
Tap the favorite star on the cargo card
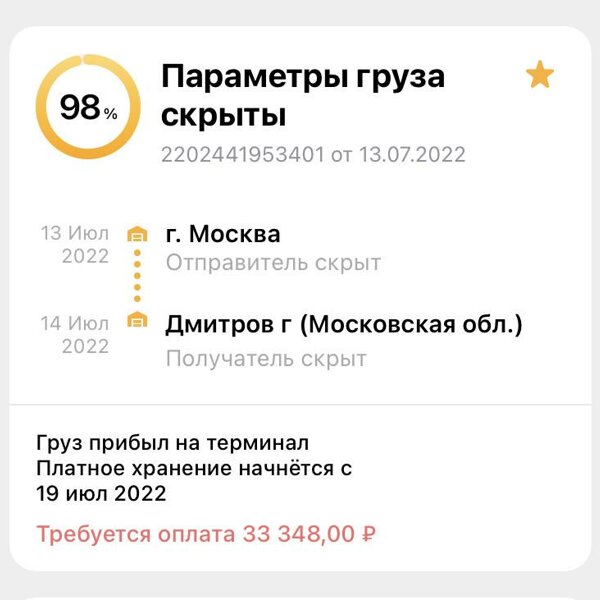(539, 76)
